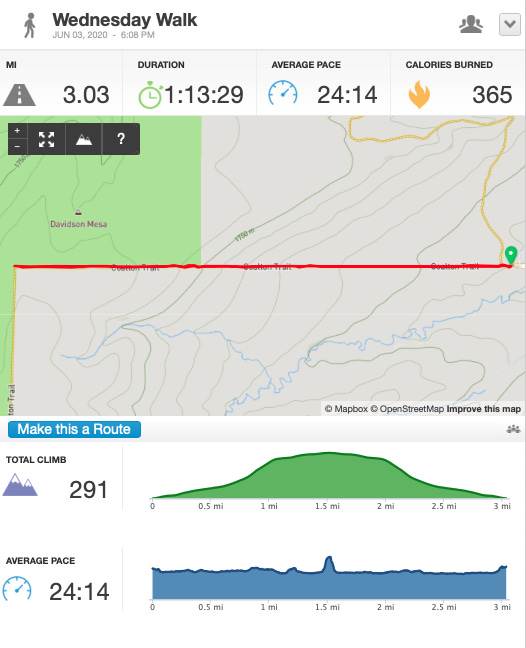
Task: Switch the map to terrain view
Action: click(84, 139)
